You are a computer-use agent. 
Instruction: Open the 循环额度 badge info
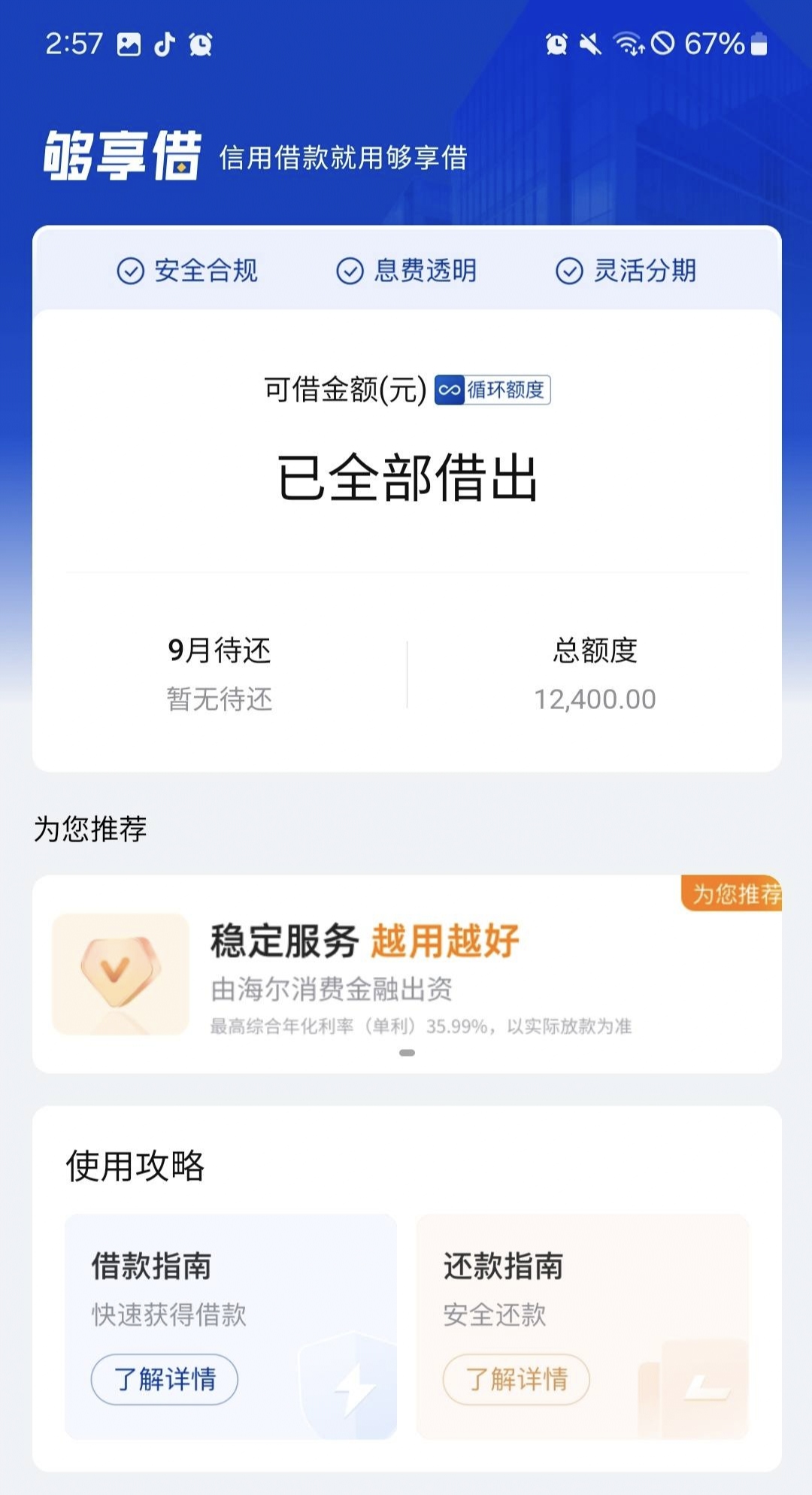(492, 390)
